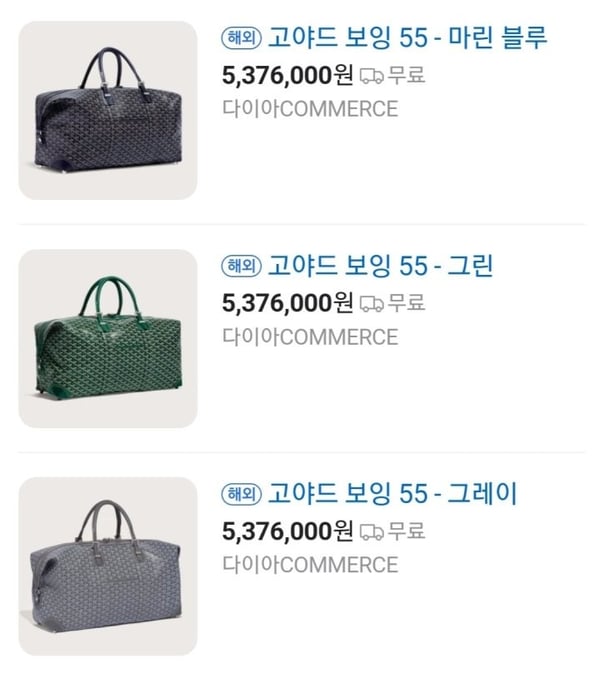Open the 고야드 보잉 55 - 마린 블루 title link
Screen dimensions: 600x678
pyautogui.click(x=408, y=41)
